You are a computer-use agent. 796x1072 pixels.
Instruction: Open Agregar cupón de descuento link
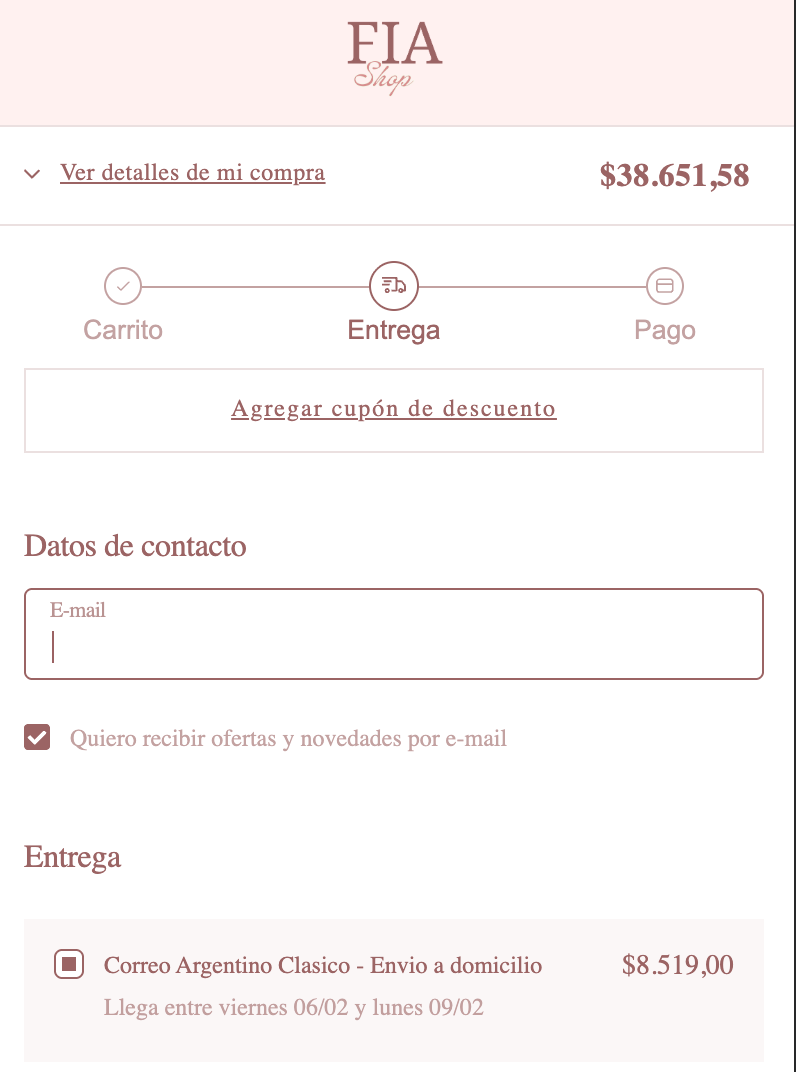pyautogui.click(x=393, y=409)
